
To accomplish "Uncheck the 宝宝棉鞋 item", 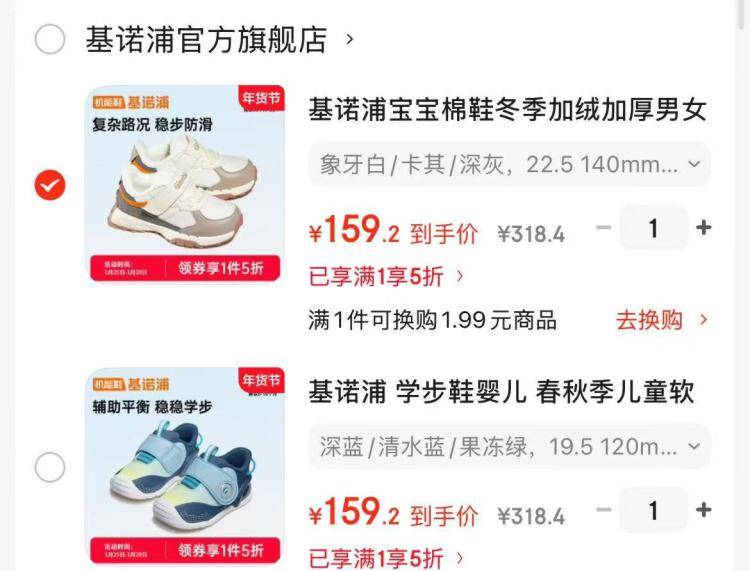I will pos(49,185).
